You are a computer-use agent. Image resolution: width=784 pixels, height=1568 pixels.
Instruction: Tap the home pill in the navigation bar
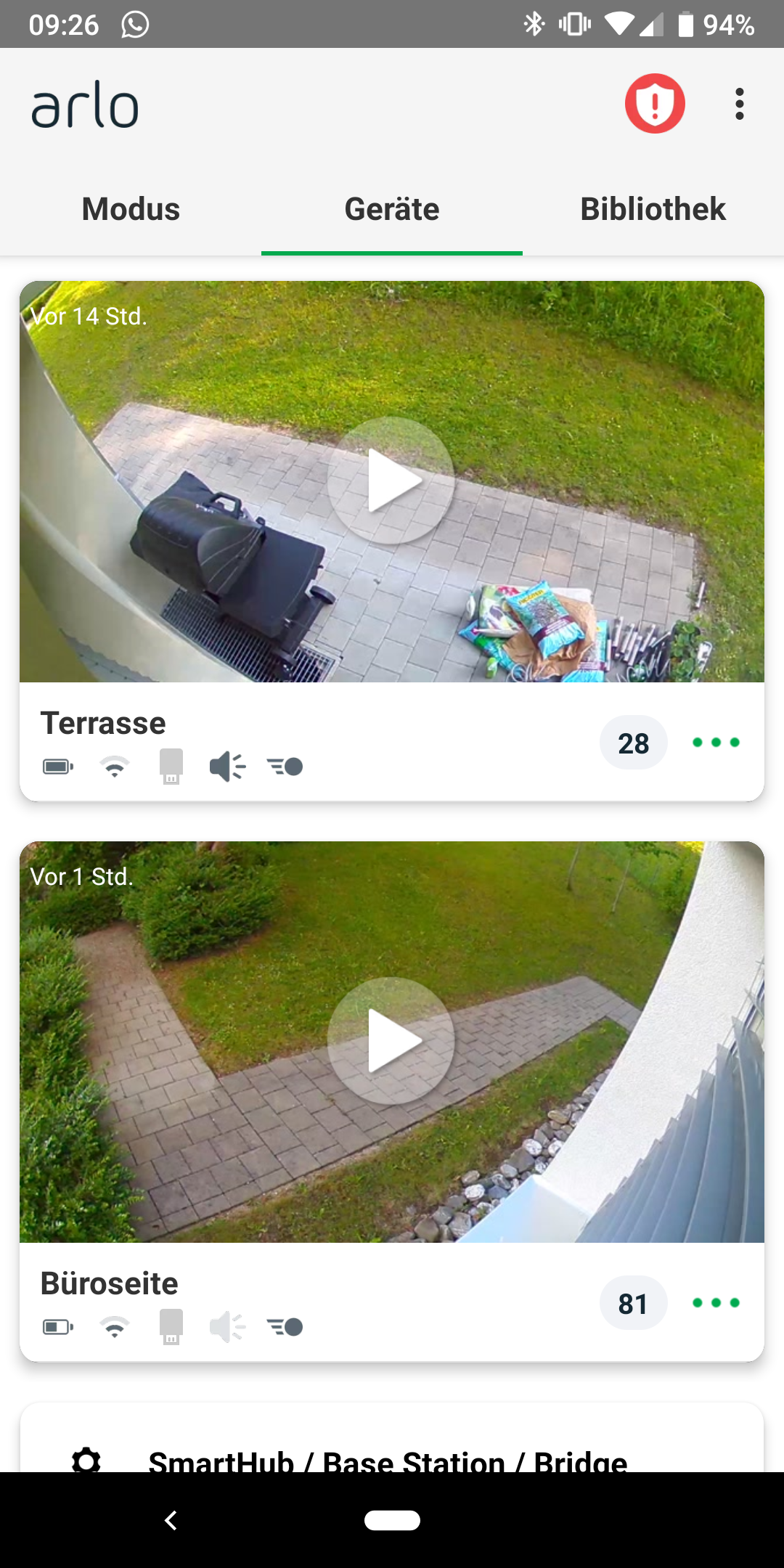coord(392,1520)
